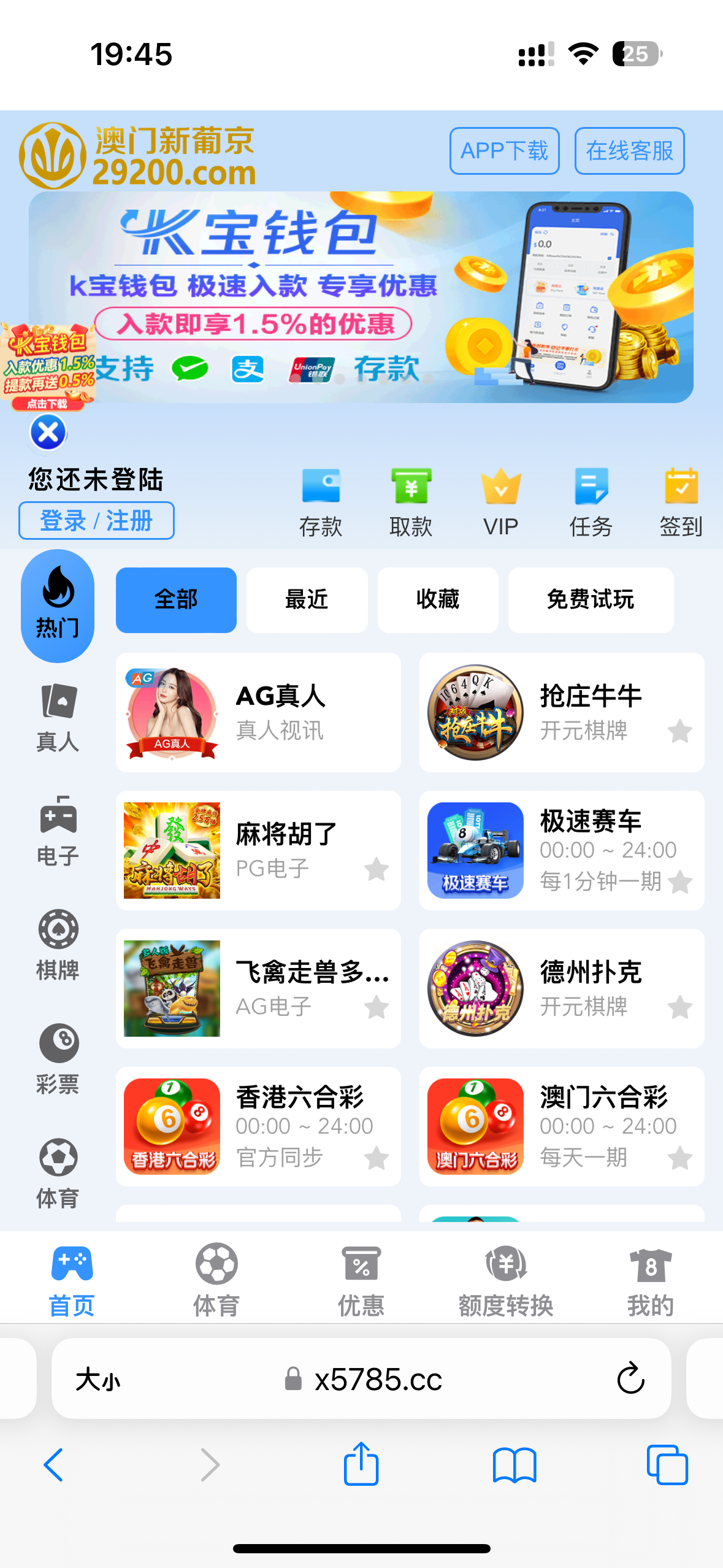Reload the page in Safari

coord(630,1379)
